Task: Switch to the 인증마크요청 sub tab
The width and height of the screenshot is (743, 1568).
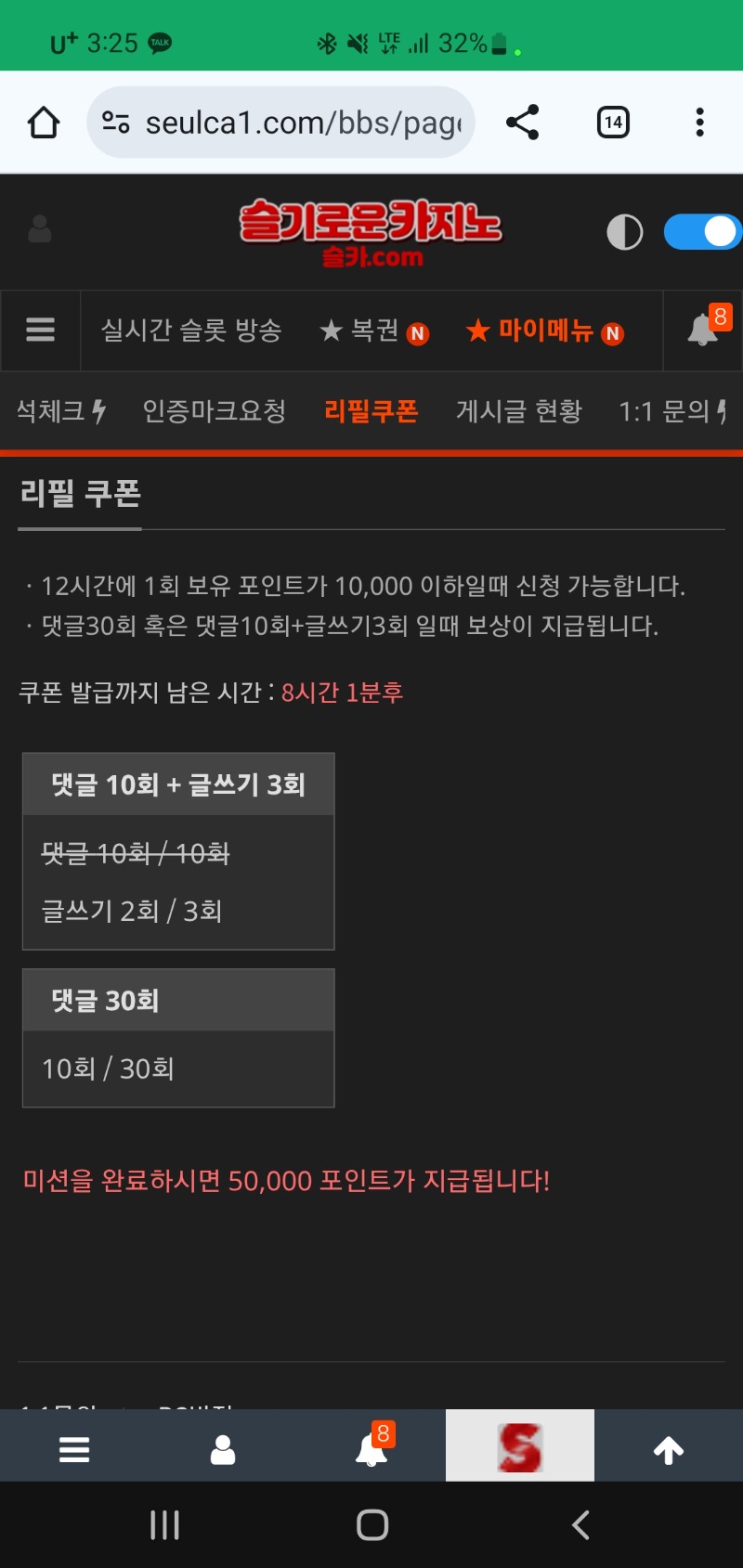Action: [x=214, y=411]
